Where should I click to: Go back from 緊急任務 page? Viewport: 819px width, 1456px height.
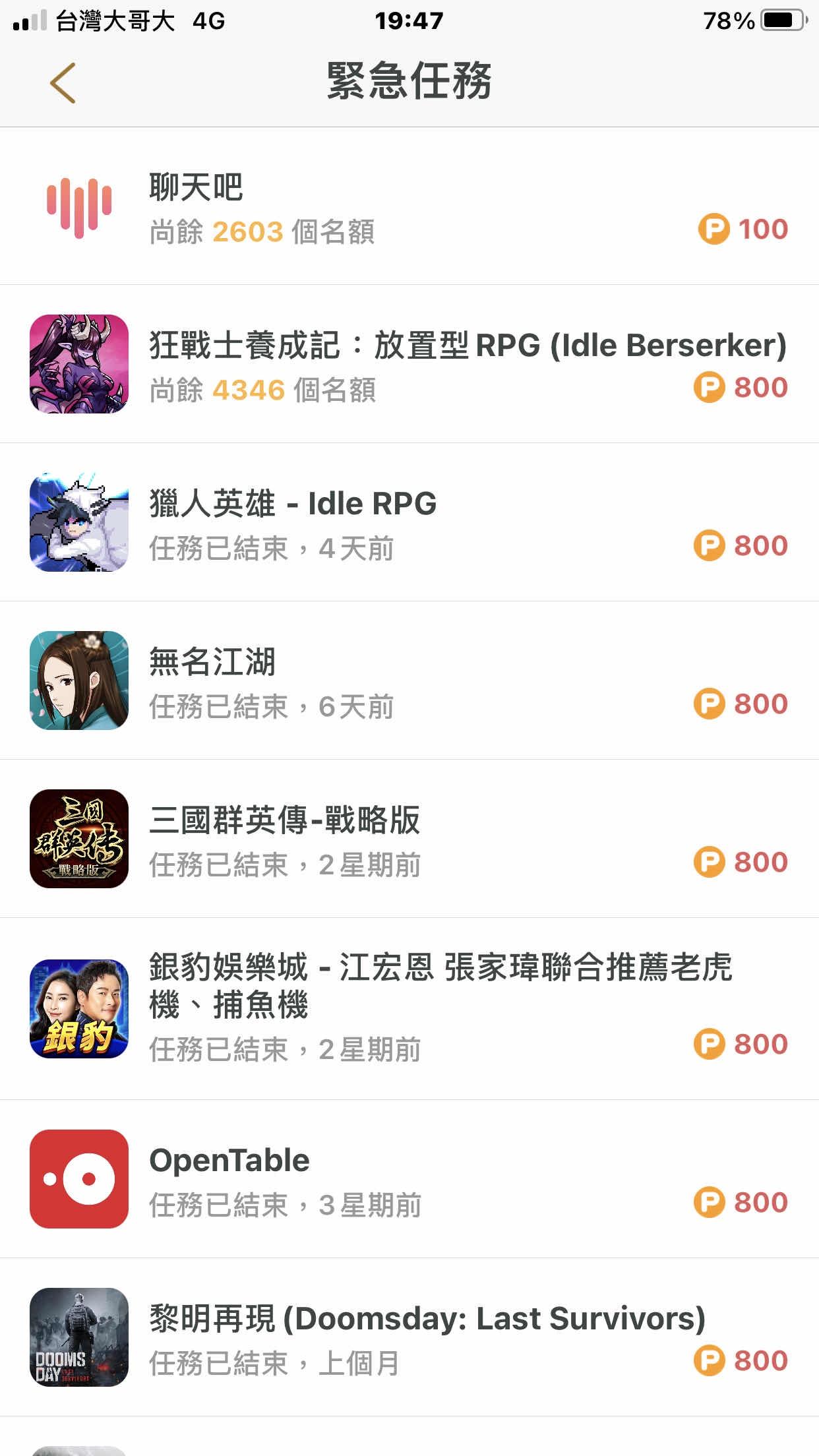pos(63,83)
